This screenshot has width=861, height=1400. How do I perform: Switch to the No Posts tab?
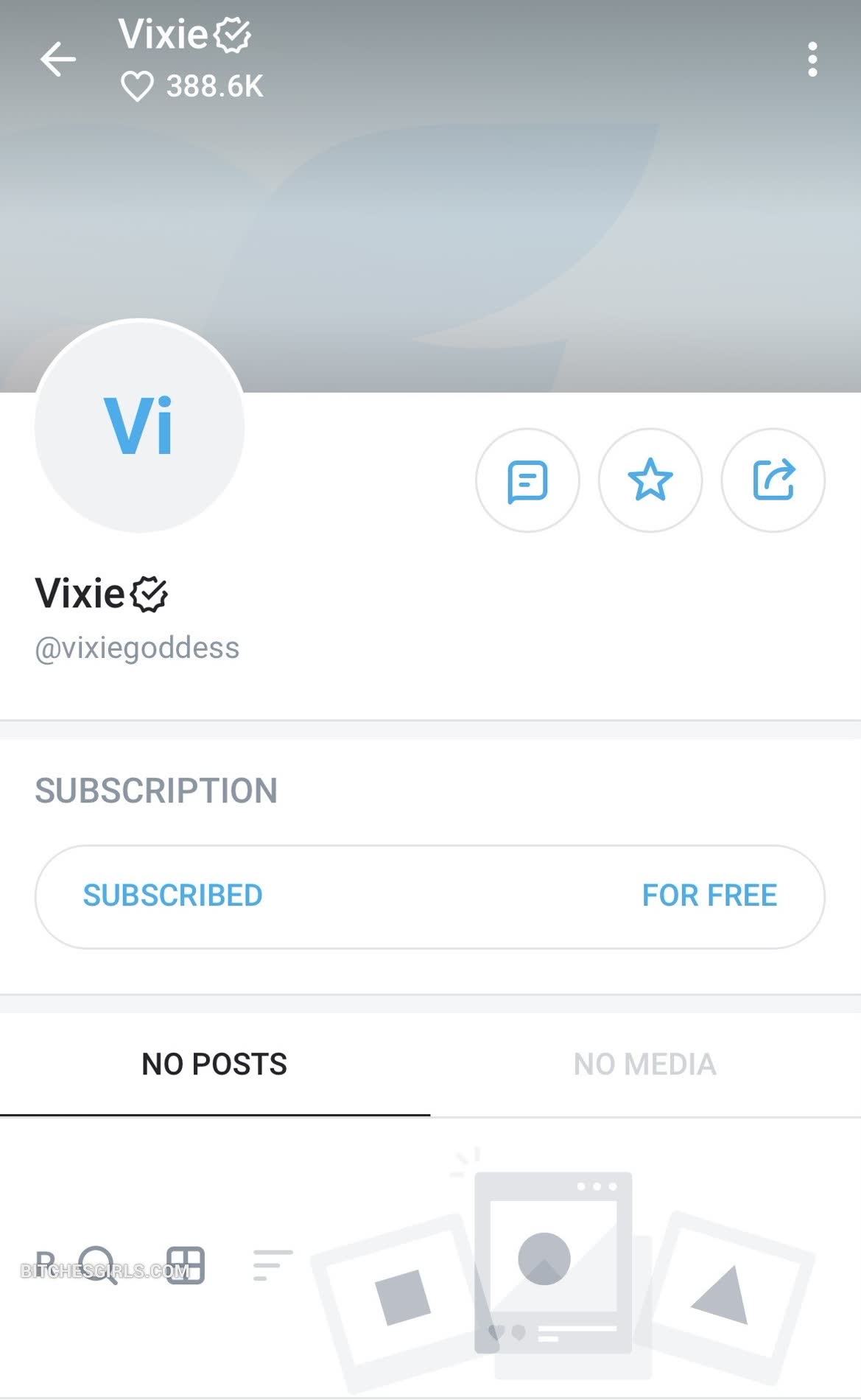pyautogui.click(x=214, y=1064)
